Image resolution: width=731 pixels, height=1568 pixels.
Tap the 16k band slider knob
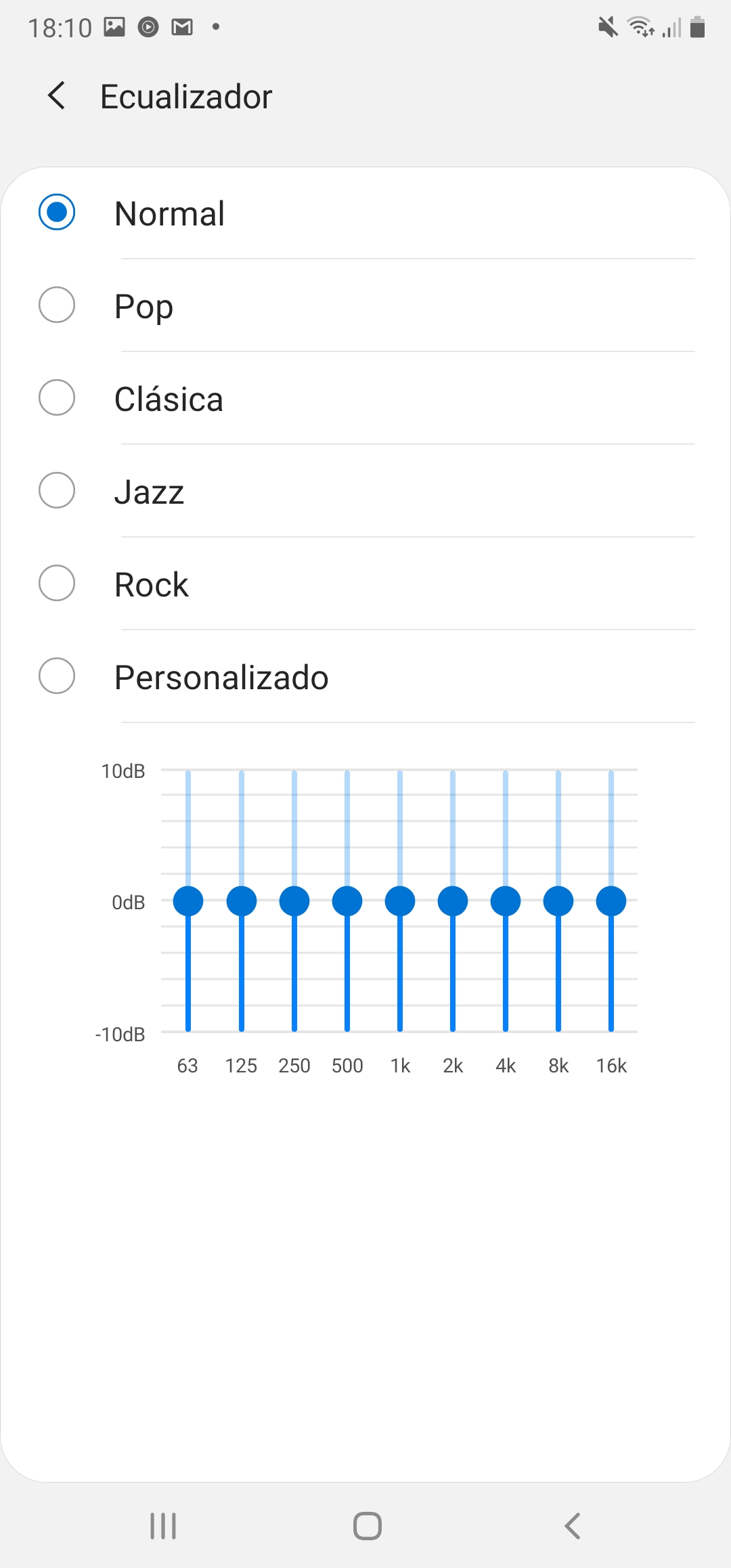click(x=611, y=901)
